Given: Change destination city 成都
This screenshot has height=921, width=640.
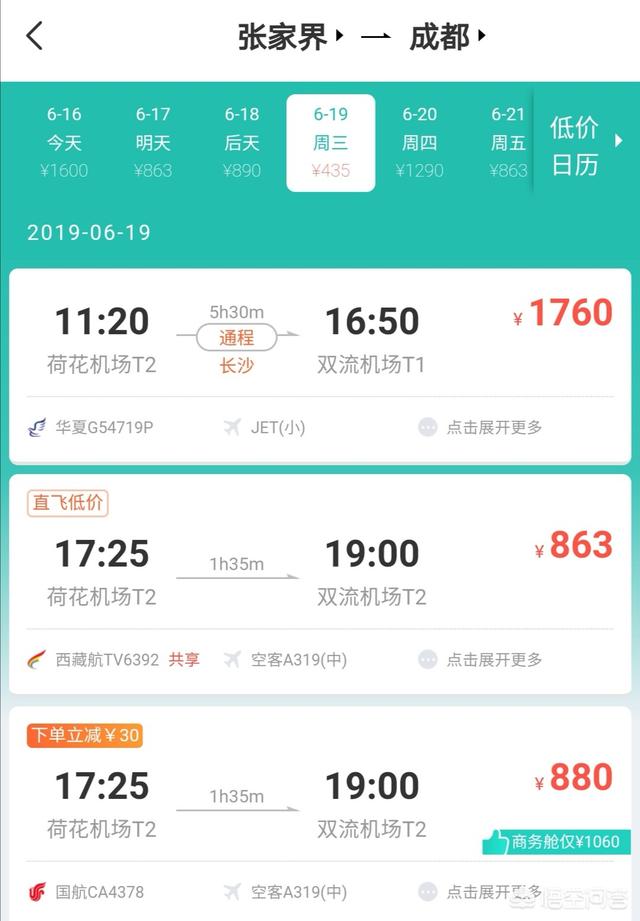Looking at the screenshot, I should tap(447, 38).
